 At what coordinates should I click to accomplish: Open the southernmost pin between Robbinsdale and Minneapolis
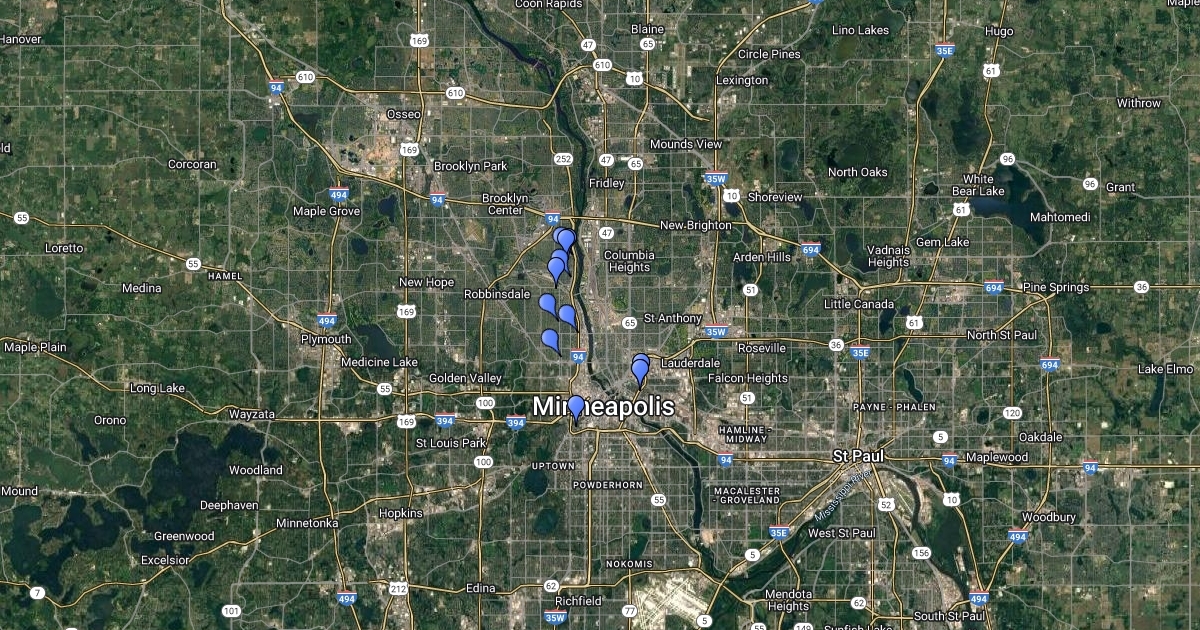(550, 341)
